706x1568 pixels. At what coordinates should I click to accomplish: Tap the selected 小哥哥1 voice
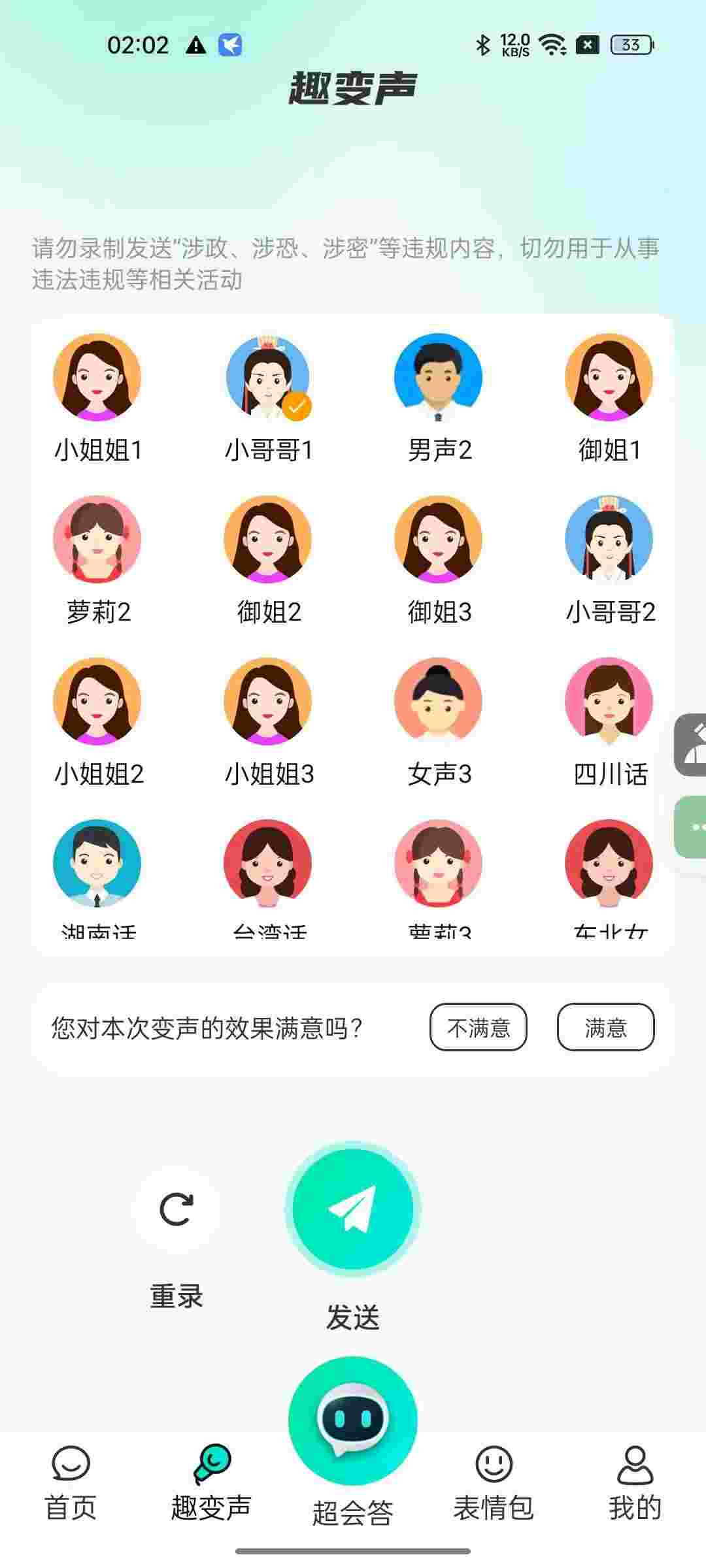click(x=268, y=378)
